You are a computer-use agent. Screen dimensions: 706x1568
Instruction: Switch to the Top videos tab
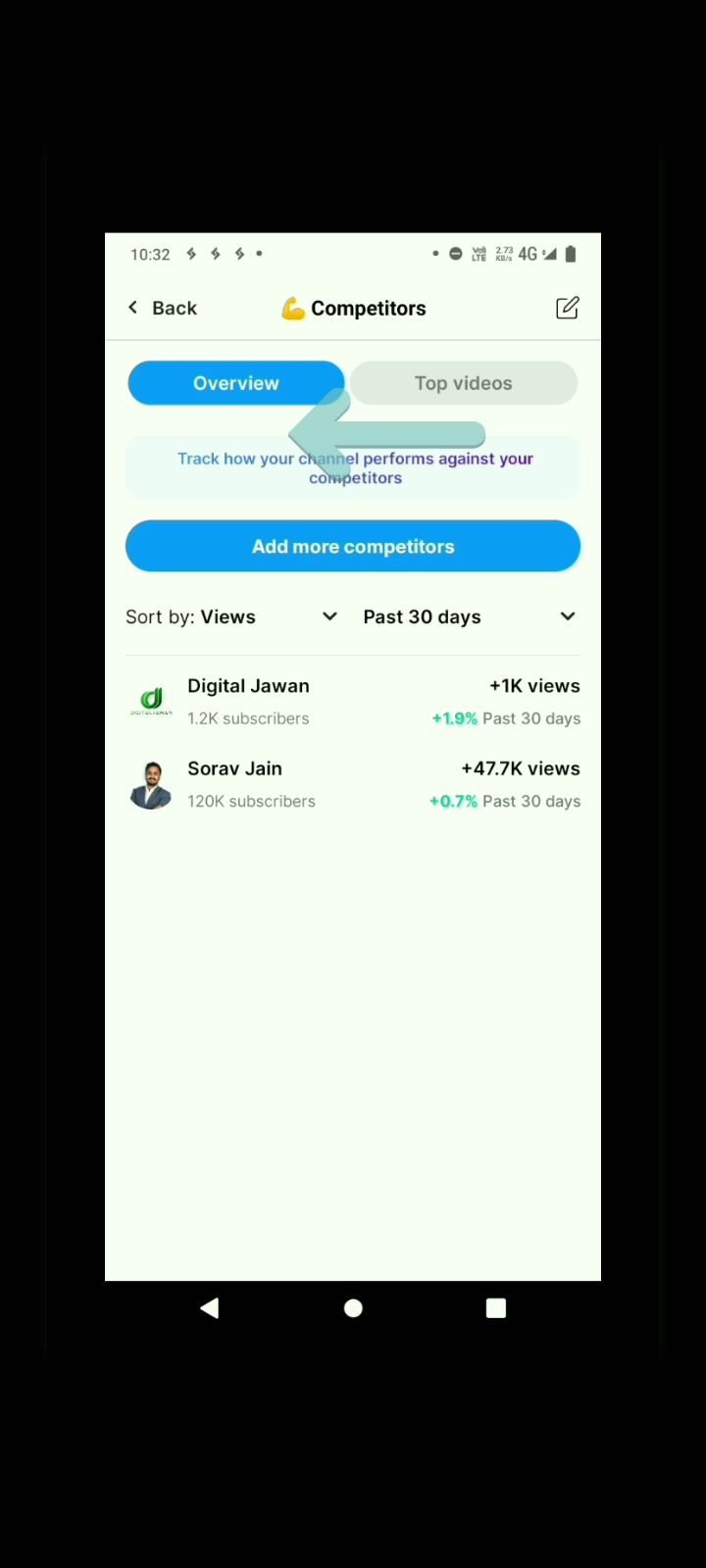pos(463,383)
